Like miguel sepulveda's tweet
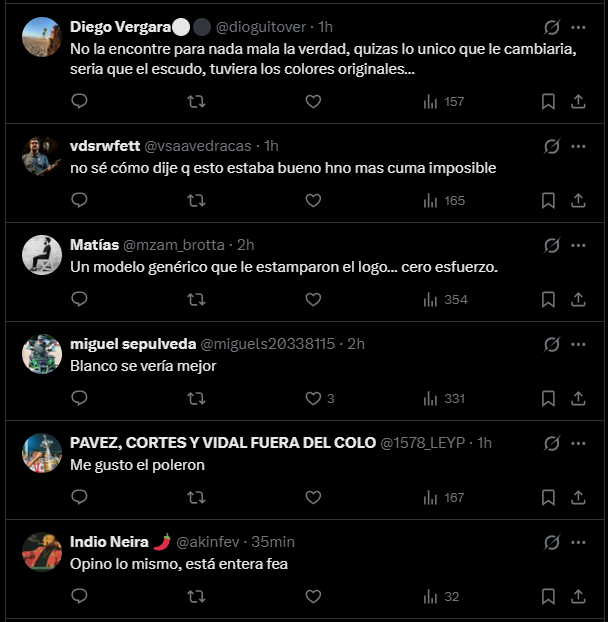This screenshot has height=622, width=608. pyautogui.click(x=313, y=398)
